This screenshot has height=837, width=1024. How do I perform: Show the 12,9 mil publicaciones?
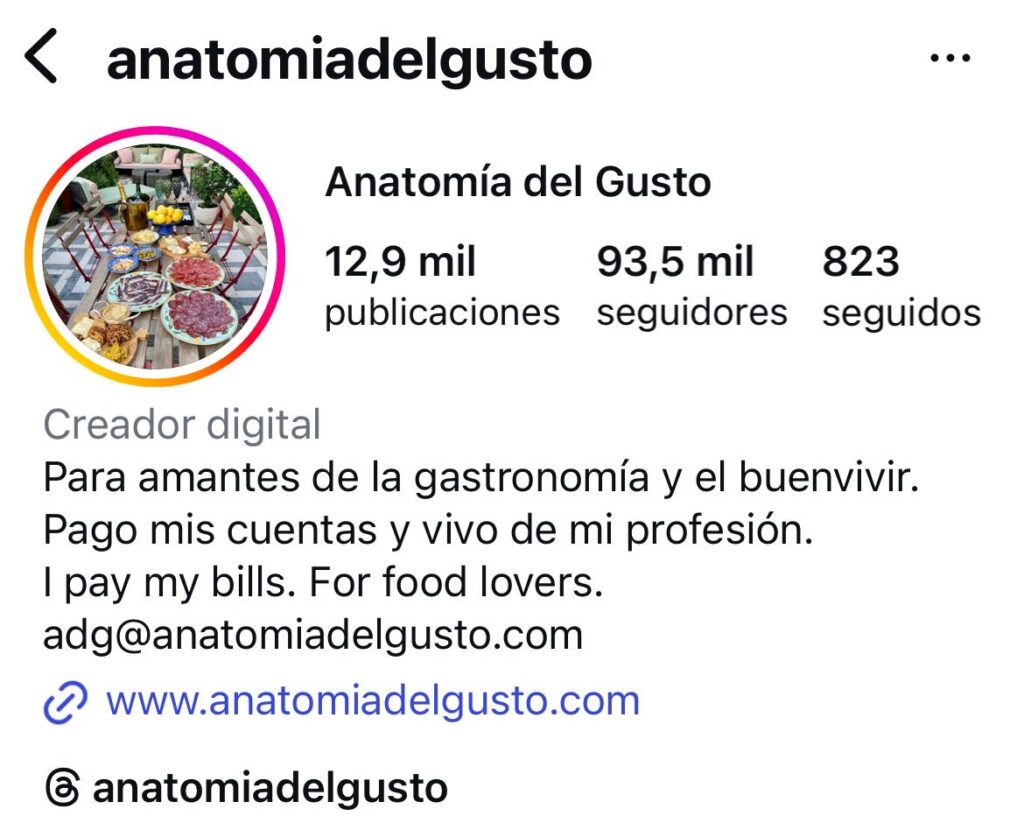(x=441, y=286)
